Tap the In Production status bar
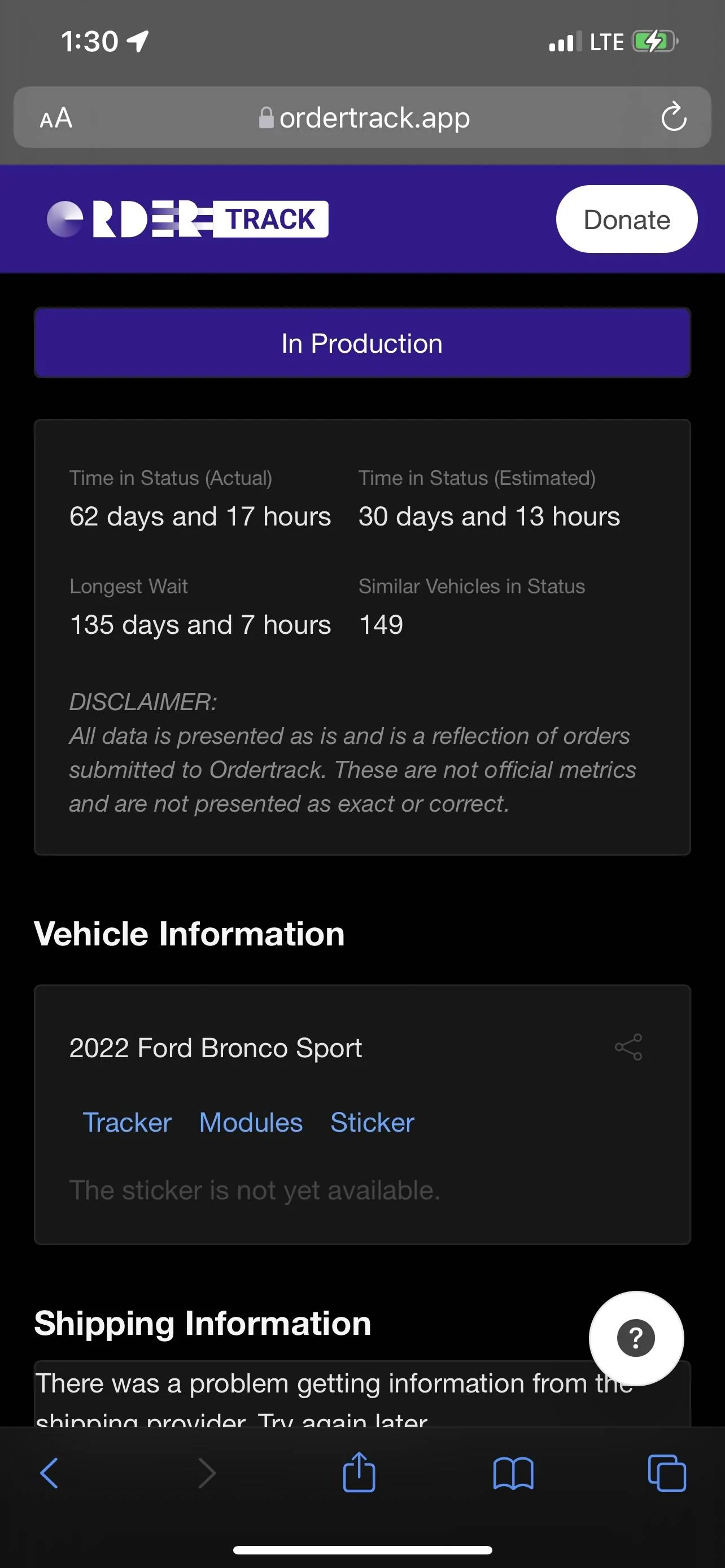Viewport: 725px width, 1568px height. (x=362, y=343)
